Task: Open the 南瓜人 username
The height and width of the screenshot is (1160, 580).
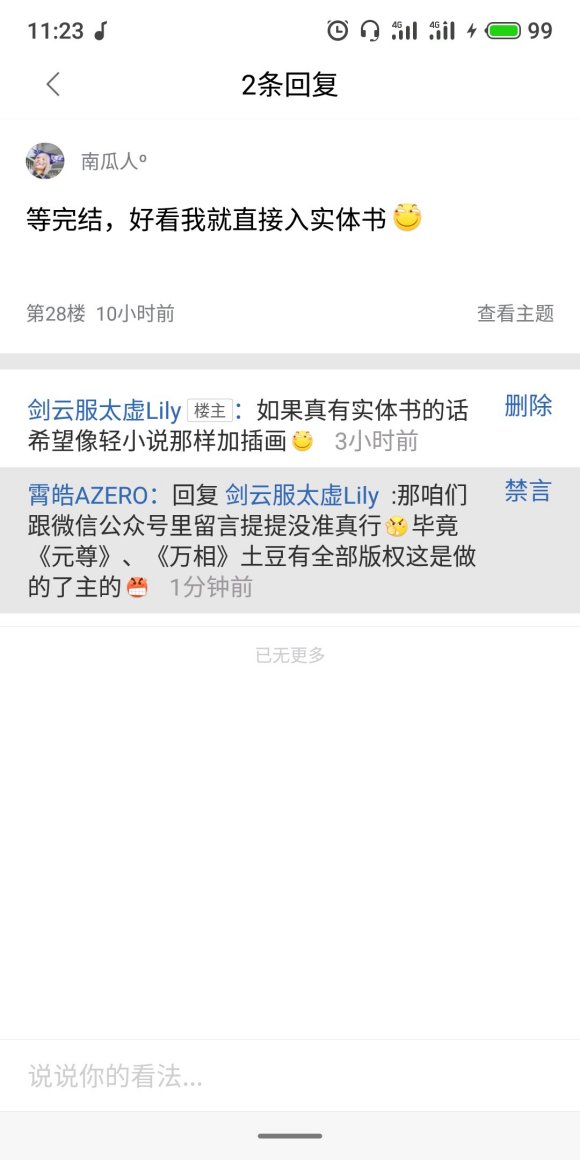Action: (x=113, y=161)
